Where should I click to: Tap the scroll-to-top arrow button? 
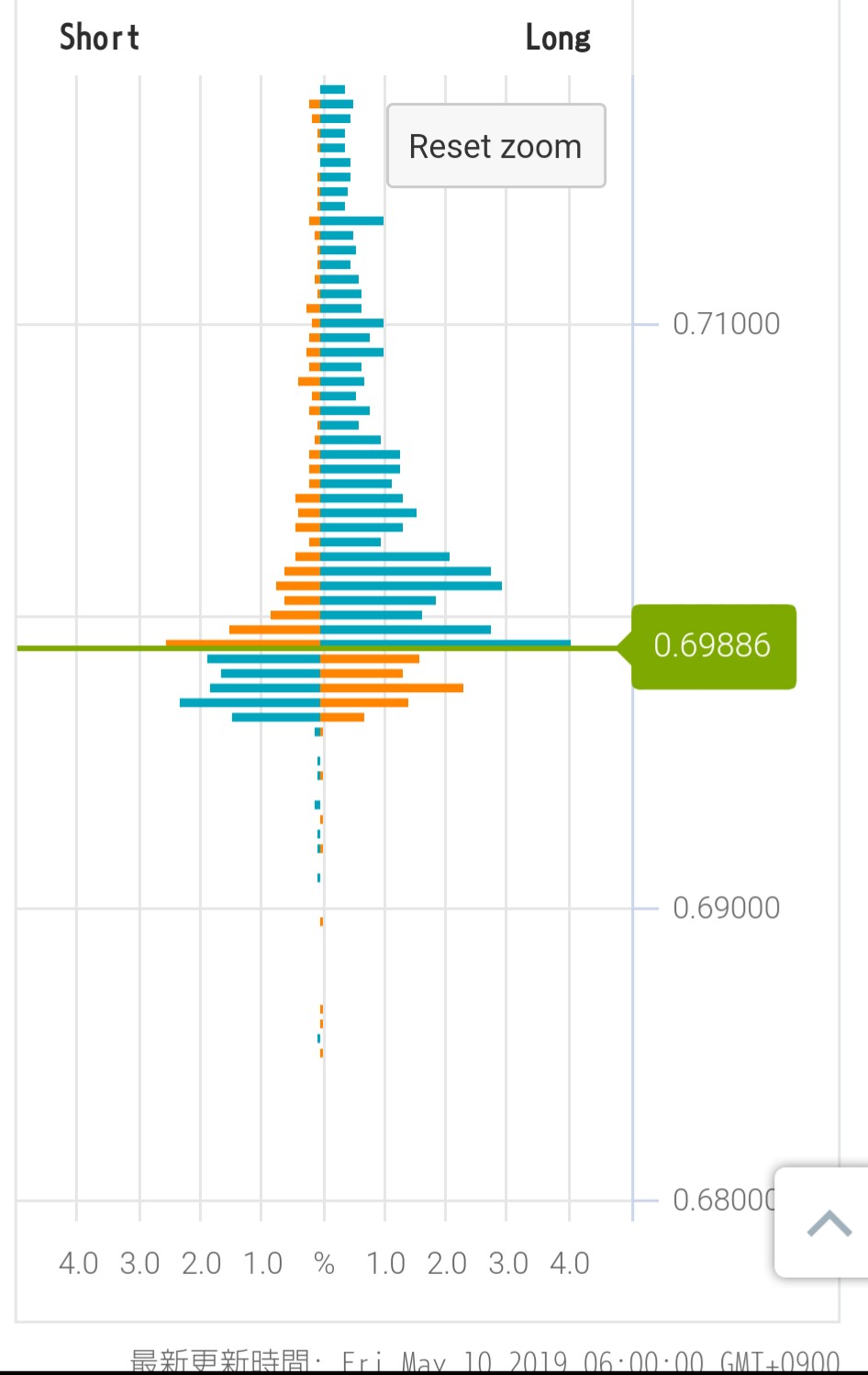pyautogui.click(x=828, y=1223)
